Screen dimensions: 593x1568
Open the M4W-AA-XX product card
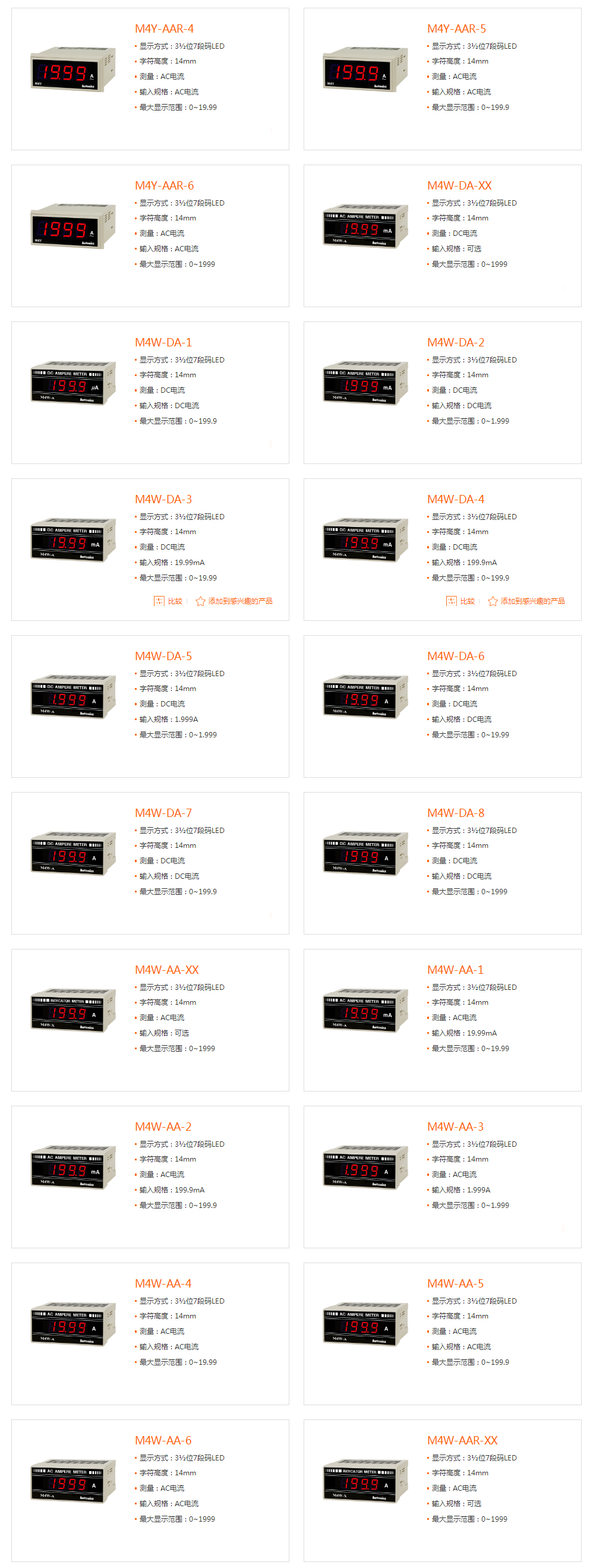[x=167, y=970]
